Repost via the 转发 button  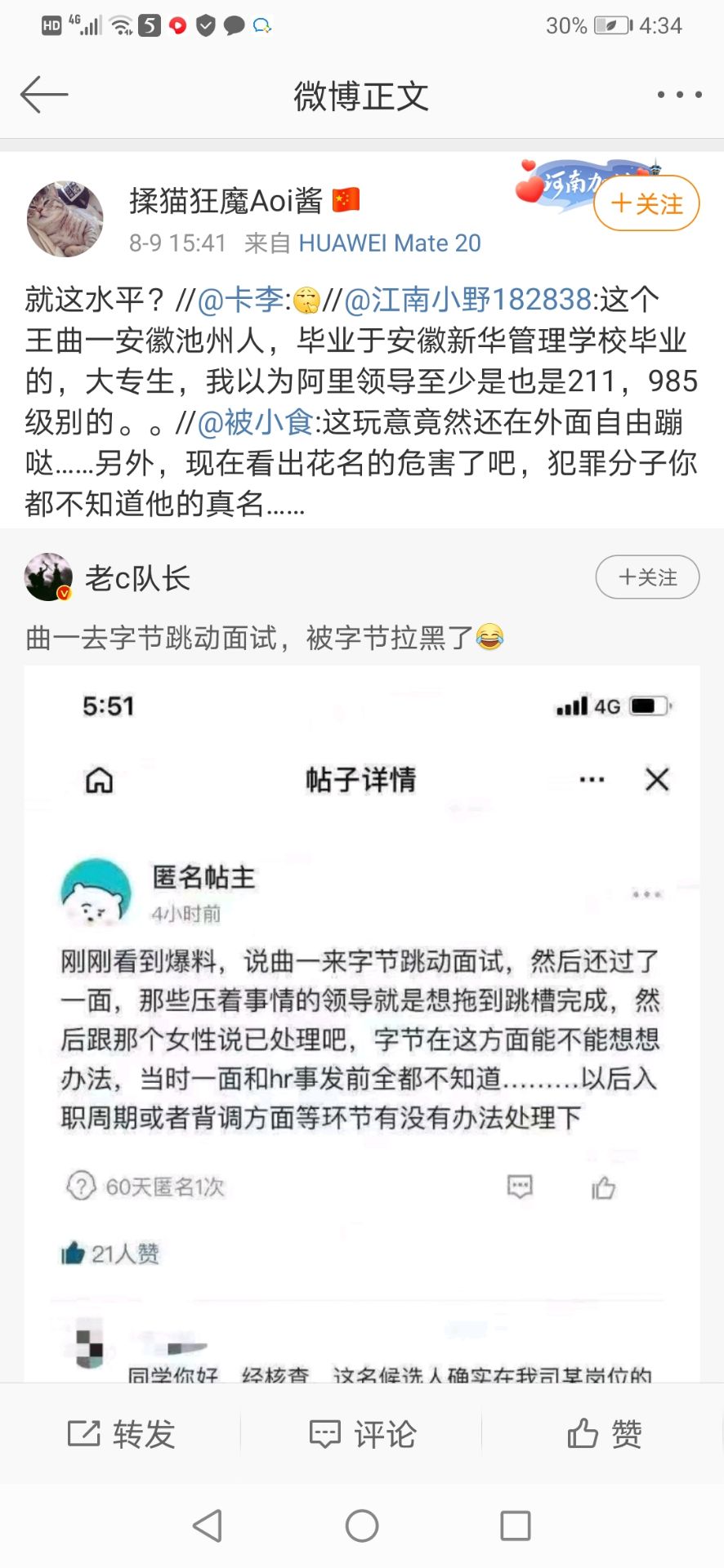click(121, 1434)
